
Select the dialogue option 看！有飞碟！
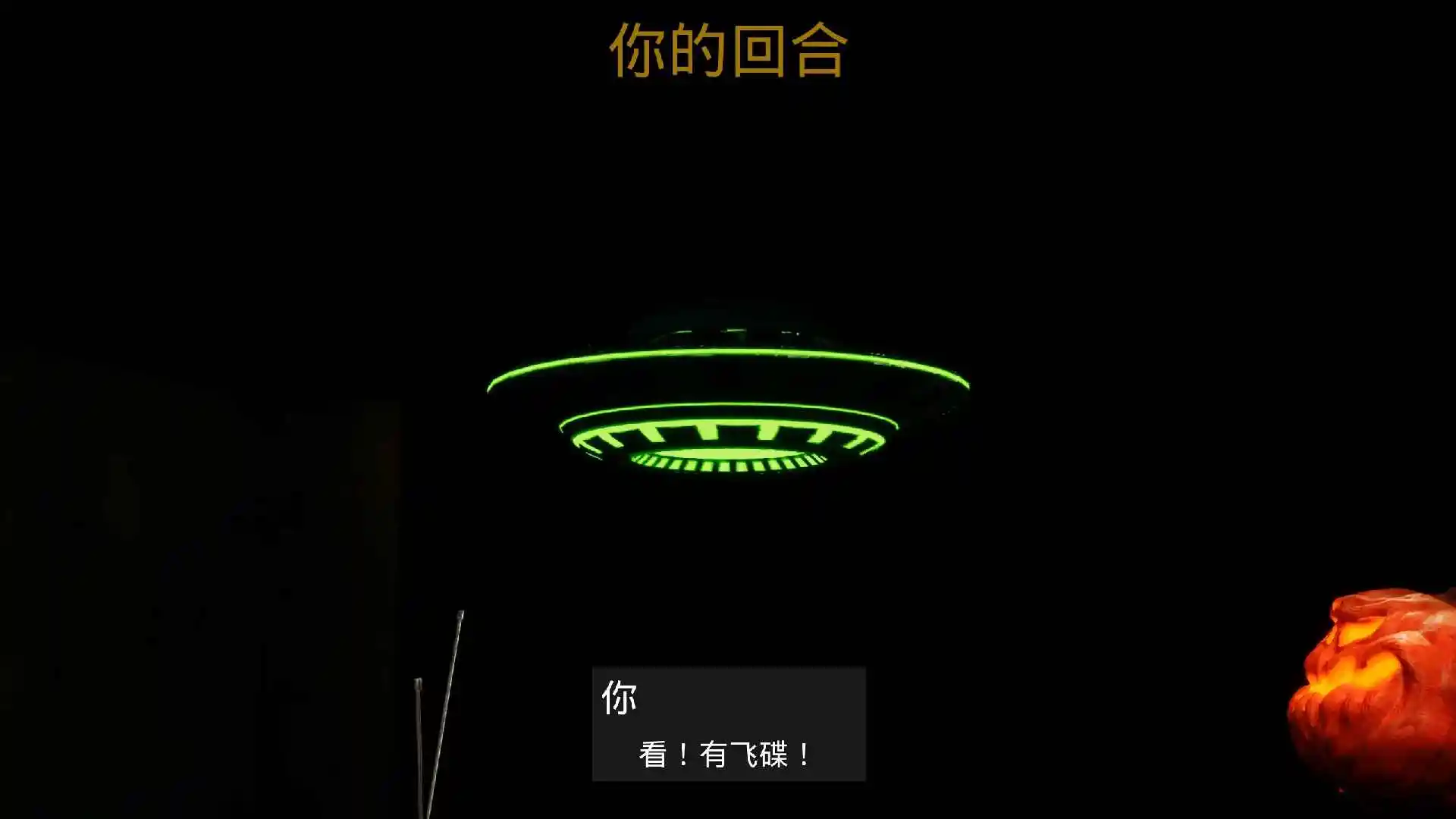click(726, 755)
